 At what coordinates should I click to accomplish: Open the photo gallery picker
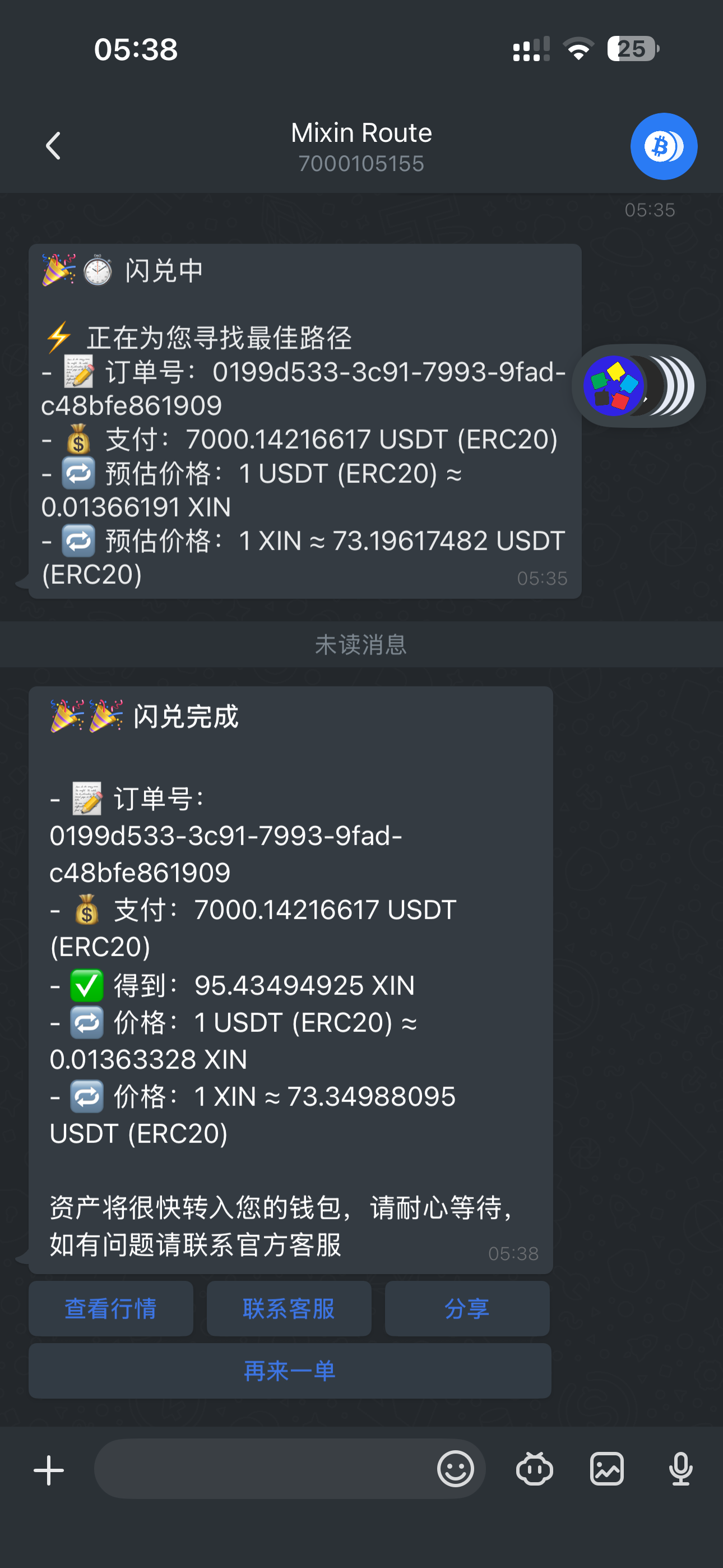click(x=607, y=1469)
